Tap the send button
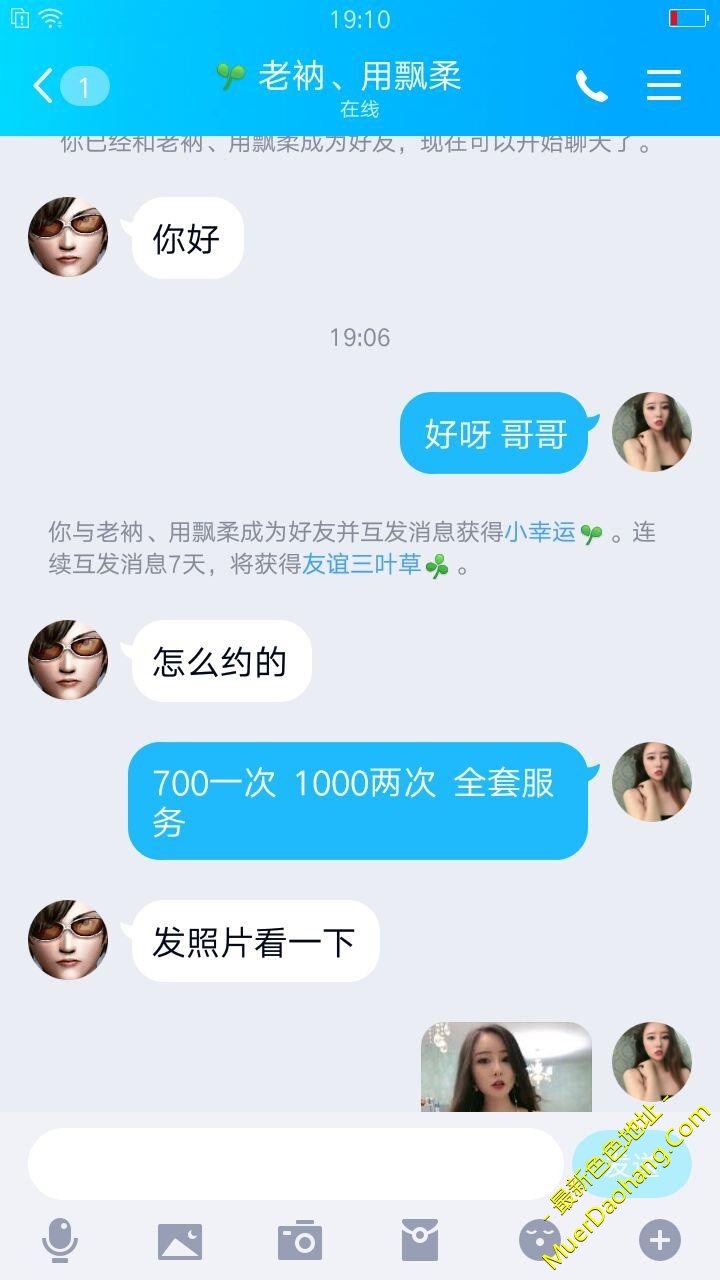 [630, 1164]
